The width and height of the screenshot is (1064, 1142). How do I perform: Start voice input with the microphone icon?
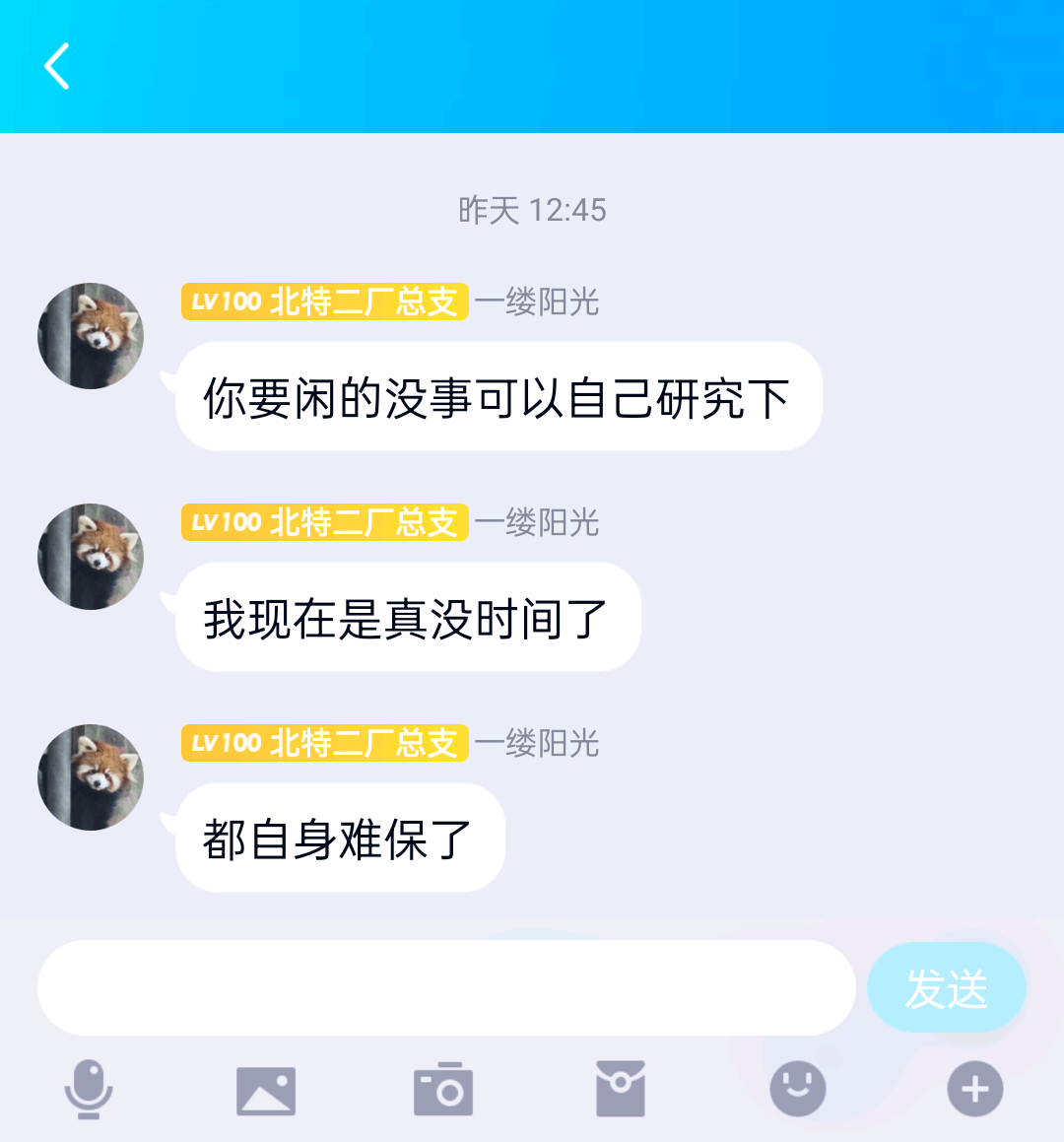click(x=89, y=1089)
